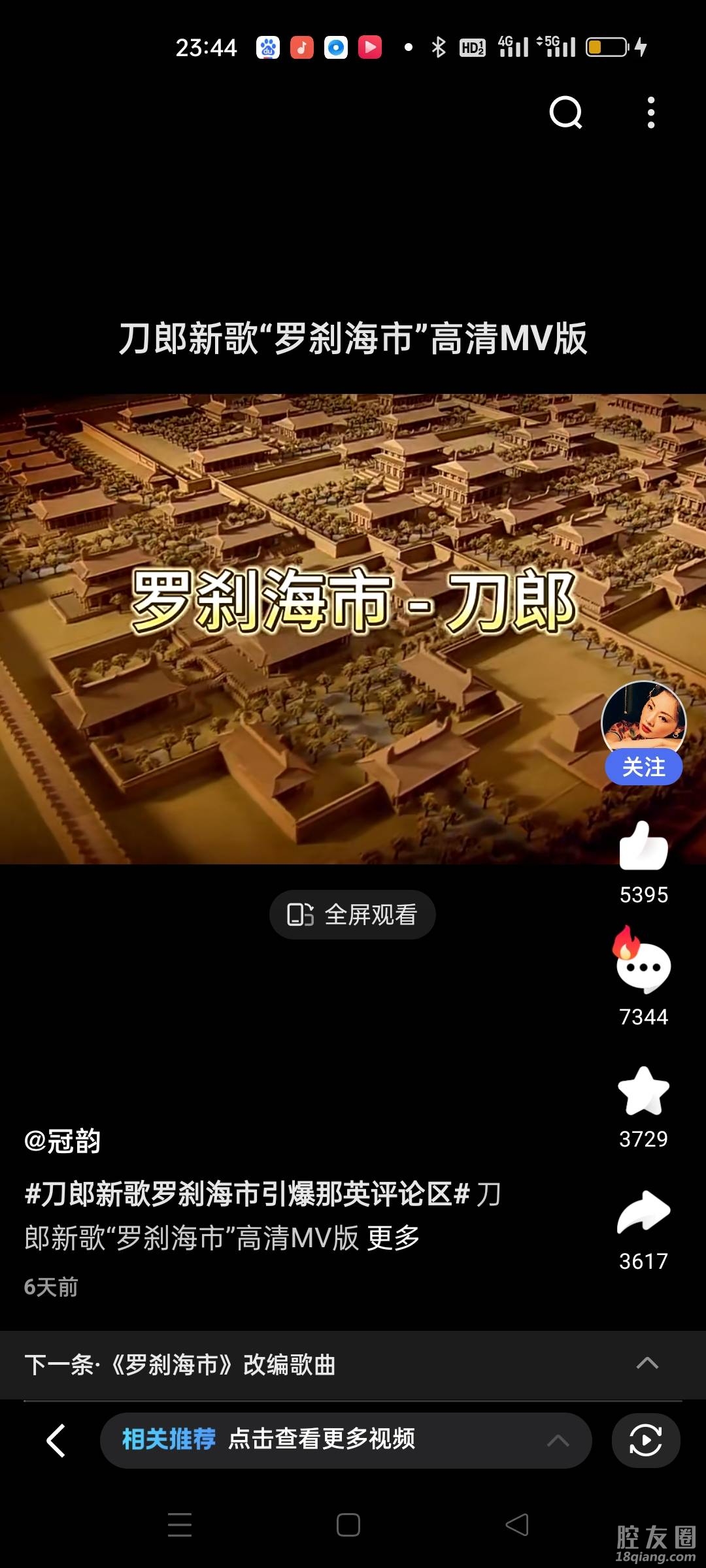Open hashtag 刀郎新歌罗刹海市引爆那英评论区
The height and width of the screenshot is (1568, 706).
(x=247, y=1194)
